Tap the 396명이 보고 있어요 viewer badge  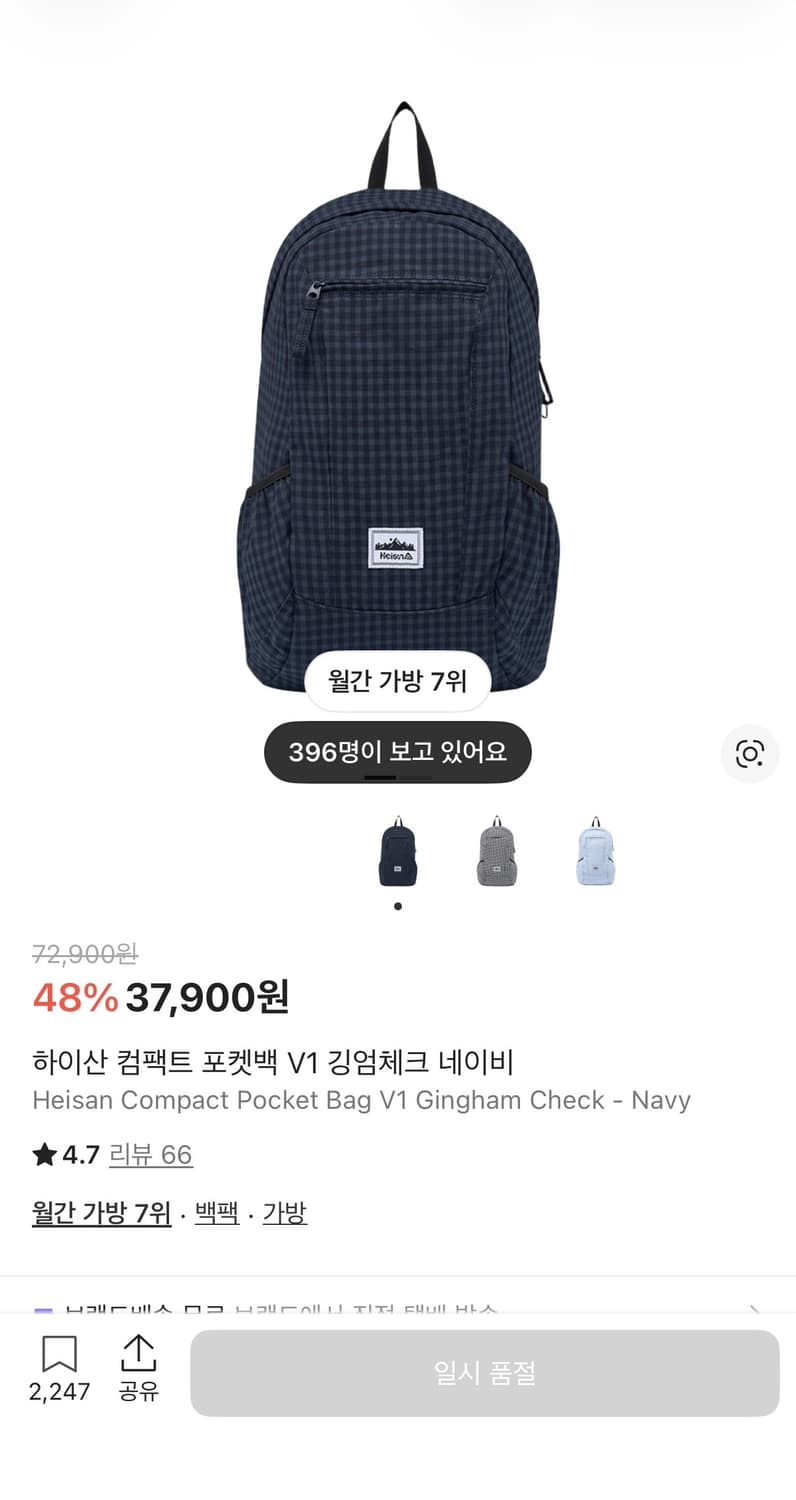[397, 752]
